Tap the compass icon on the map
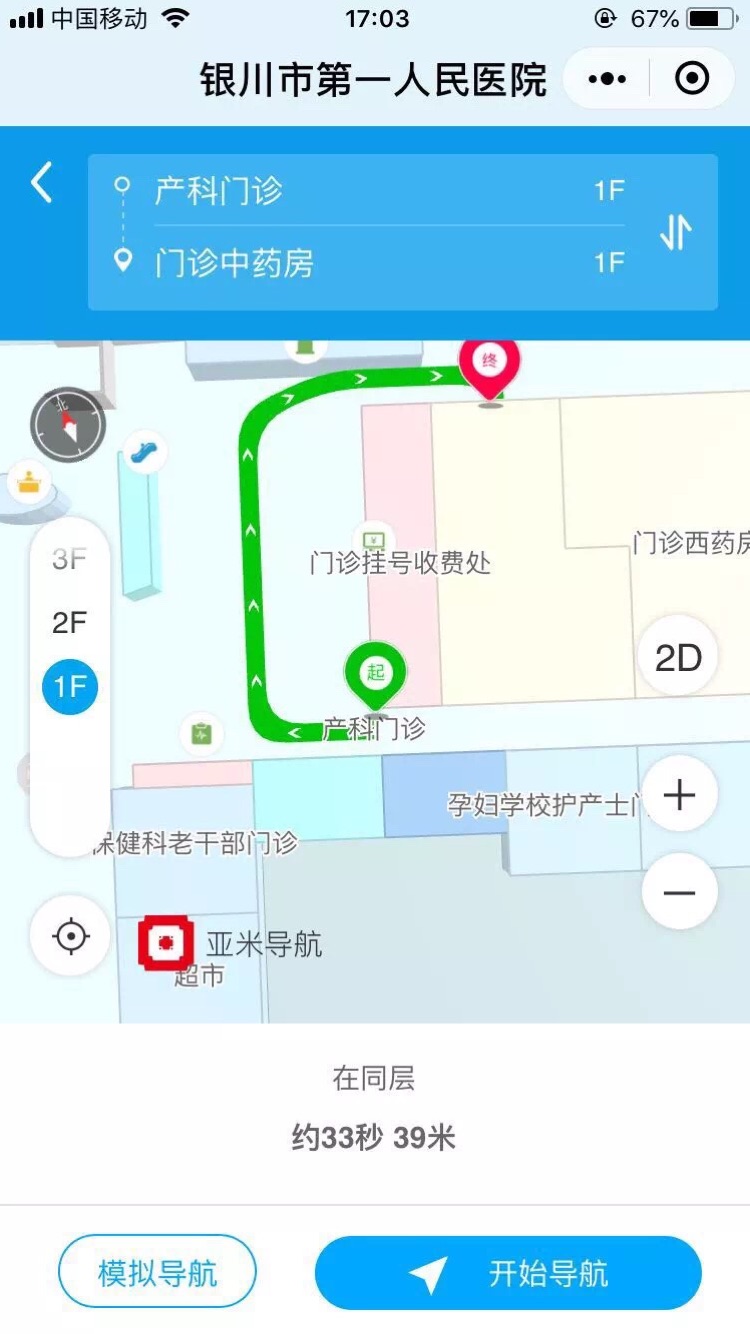Image resolution: width=750 pixels, height=1334 pixels. coord(66,424)
